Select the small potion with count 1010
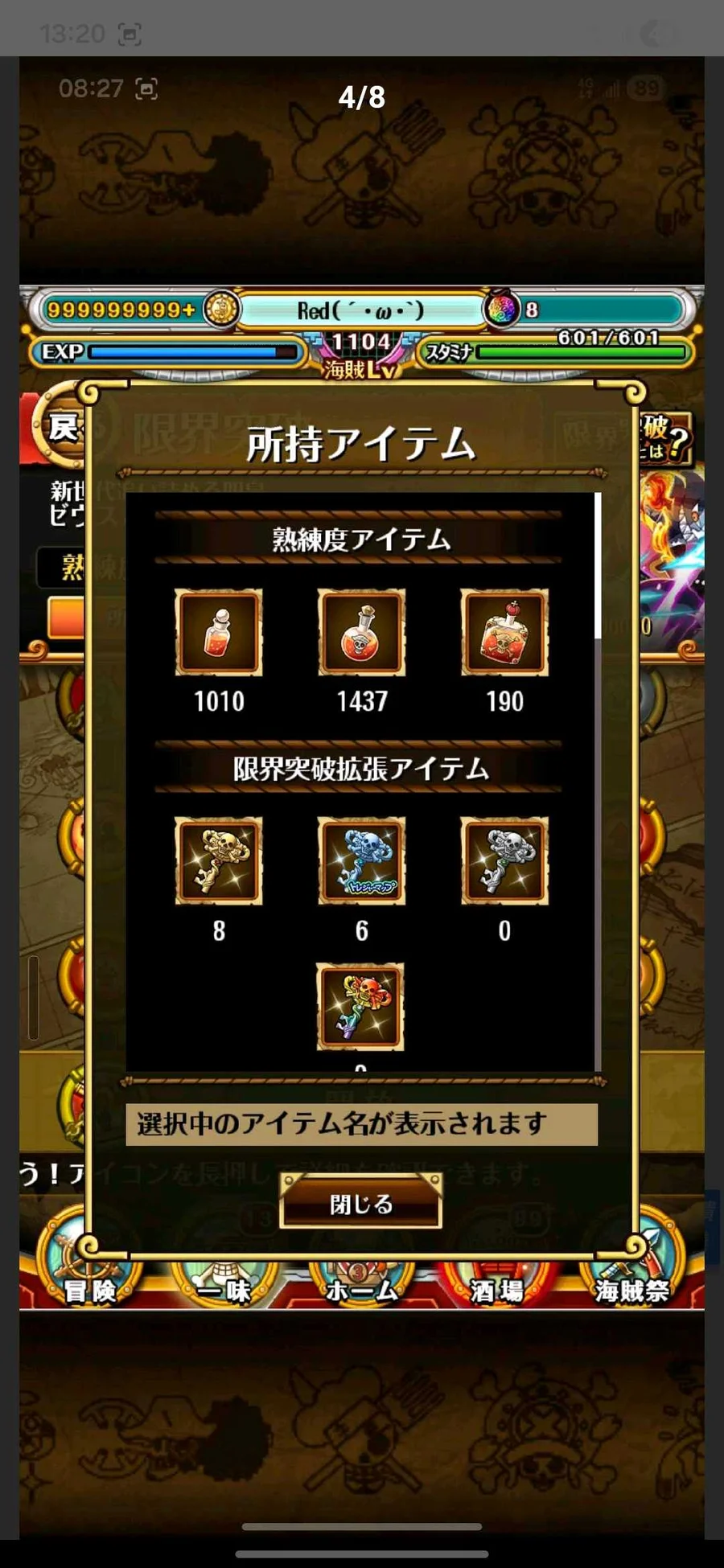Screen dimensions: 724x1568 coord(219,632)
